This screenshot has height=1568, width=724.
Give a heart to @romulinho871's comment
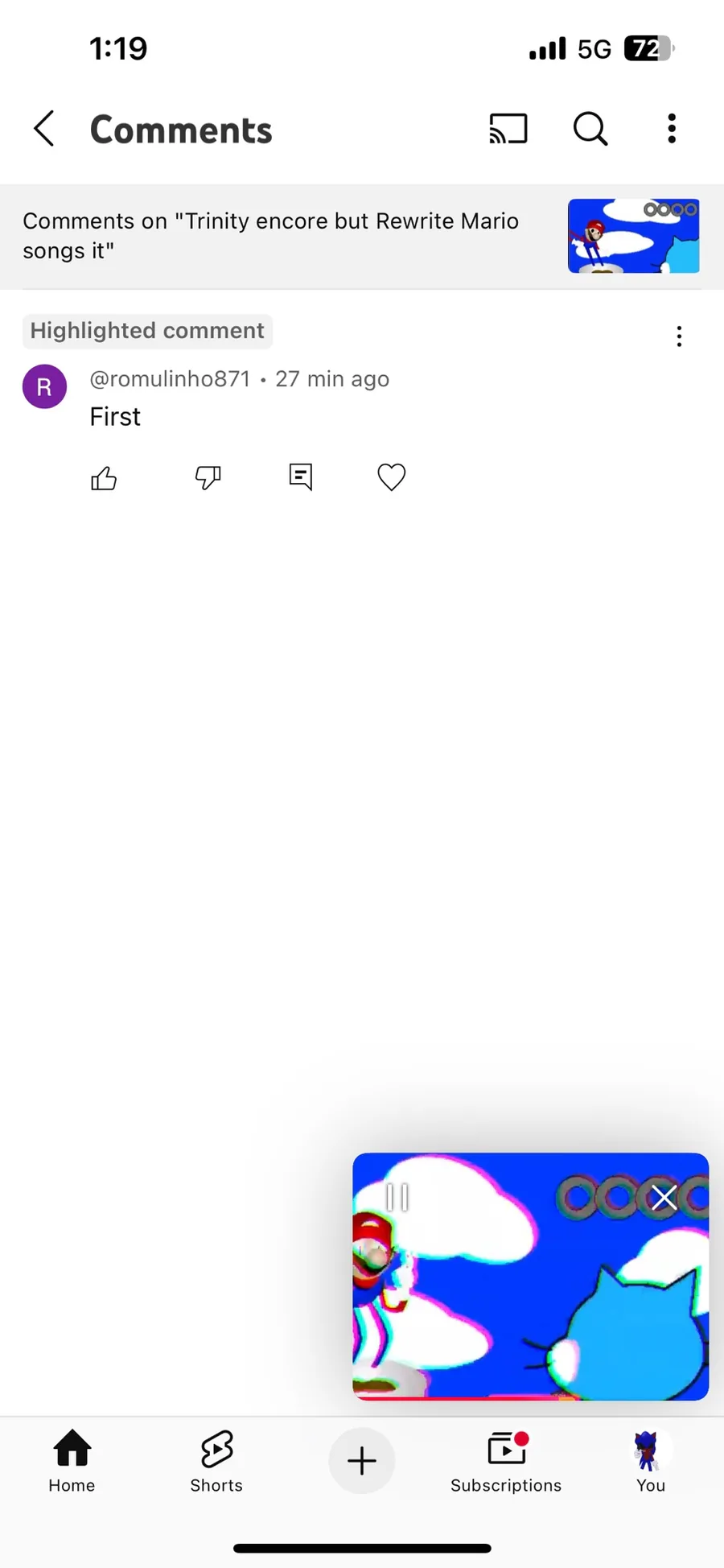pos(392,477)
